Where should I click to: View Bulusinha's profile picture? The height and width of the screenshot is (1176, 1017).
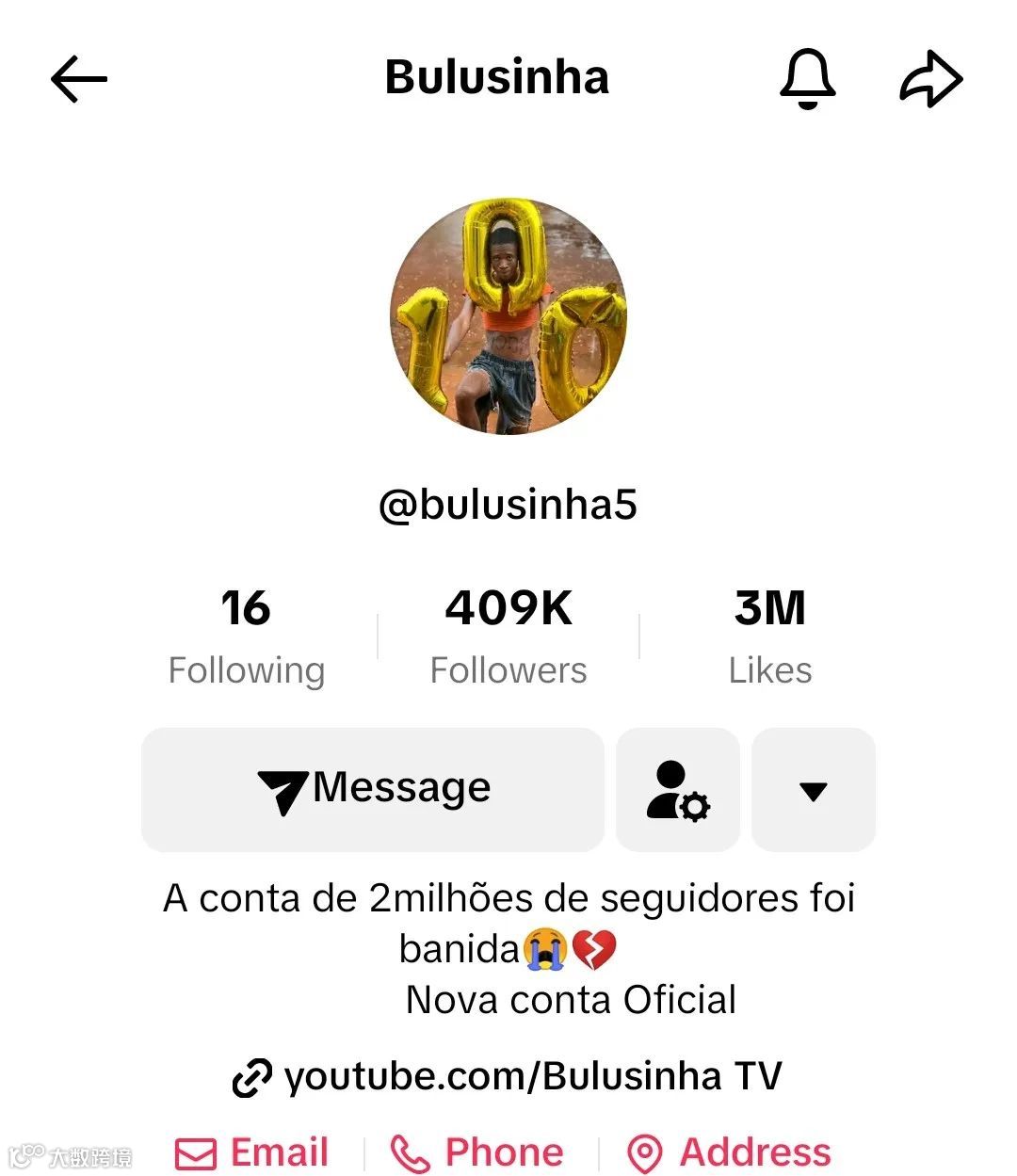508,316
